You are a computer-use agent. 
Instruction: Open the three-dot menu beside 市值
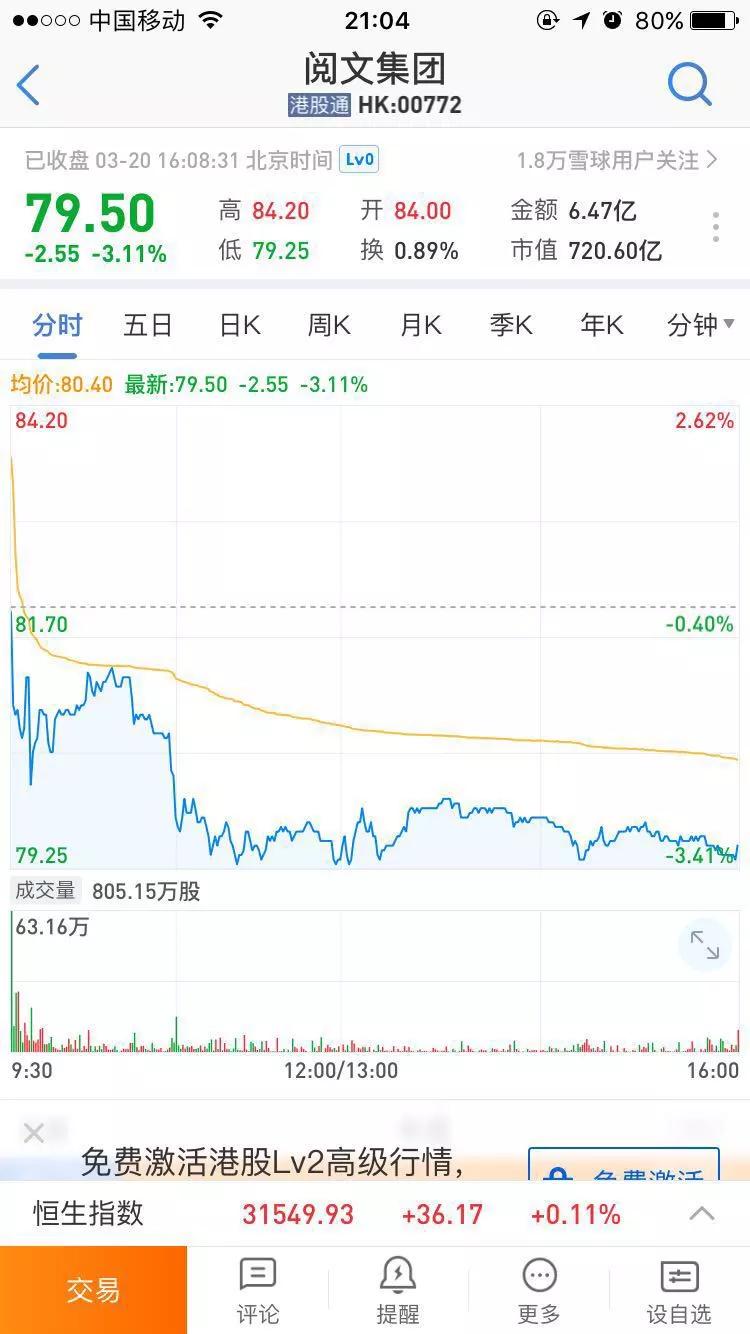pyautogui.click(x=716, y=227)
